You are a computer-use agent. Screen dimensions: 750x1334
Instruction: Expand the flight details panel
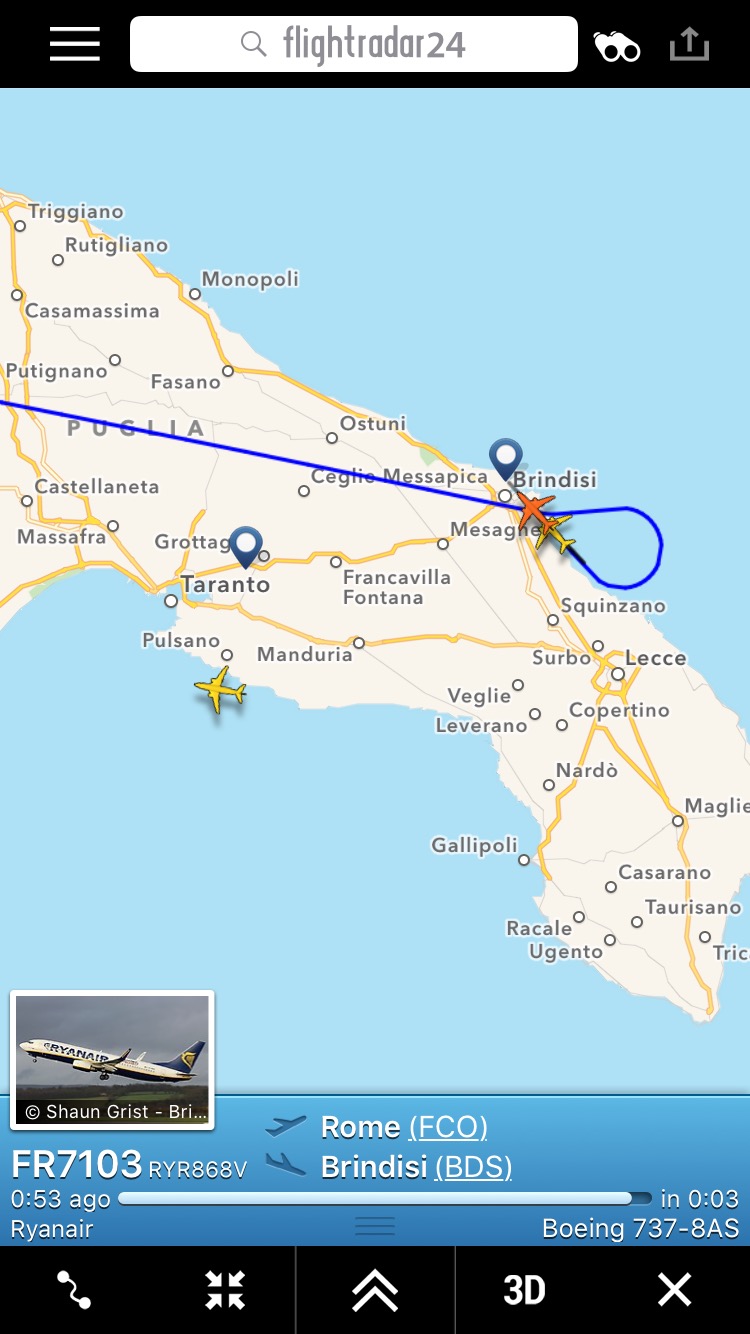pos(375,1290)
